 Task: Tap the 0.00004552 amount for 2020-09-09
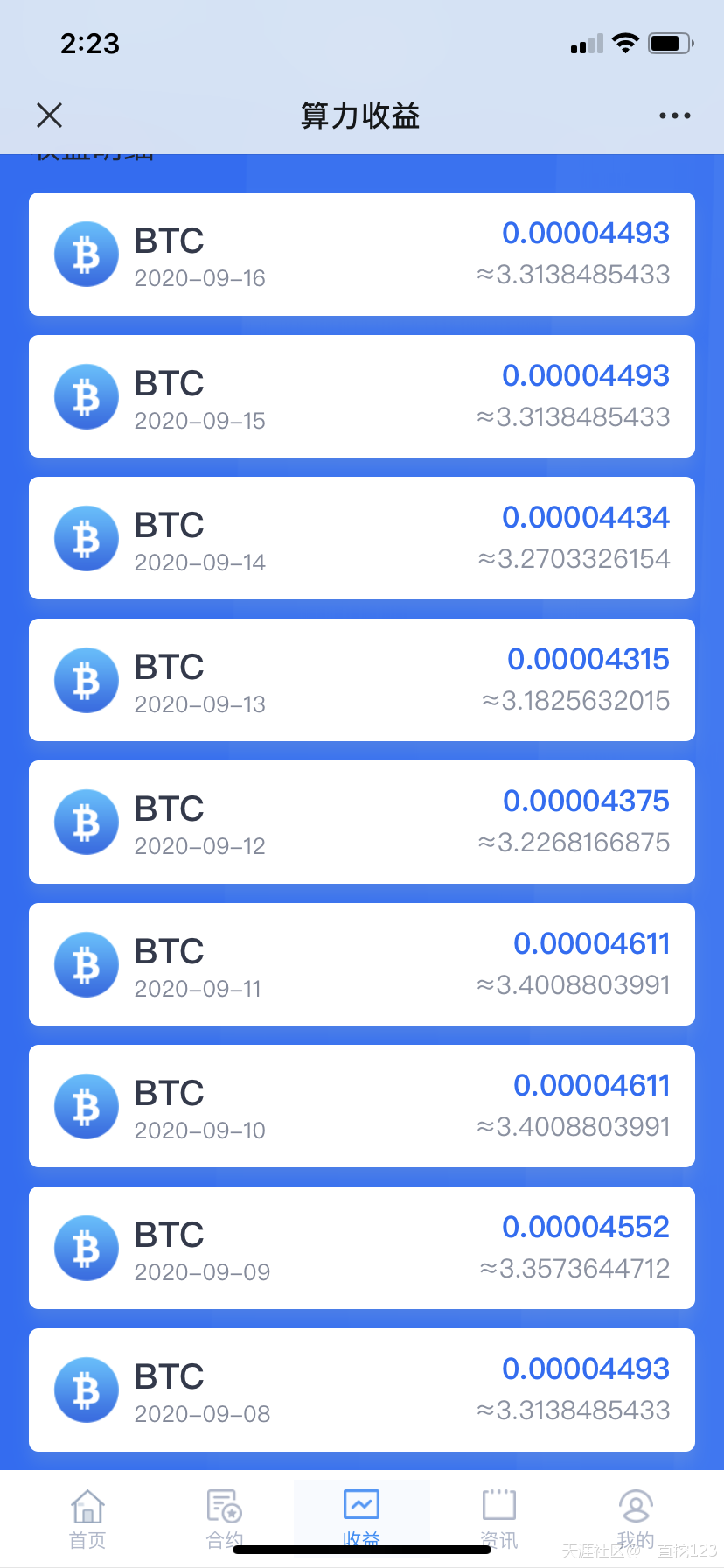[585, 1226]
